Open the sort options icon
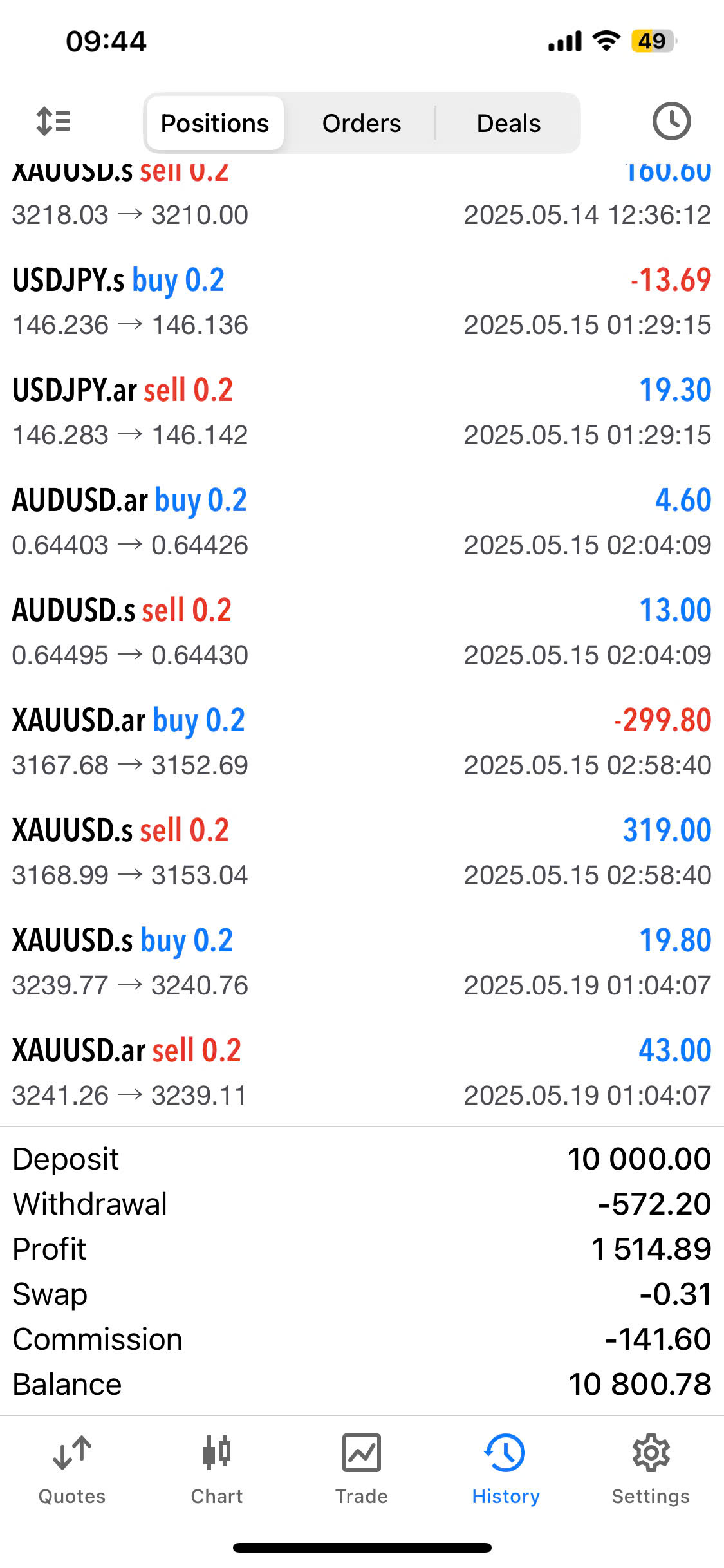This screenshot has width=724, height=1568. tap(53, 122)
